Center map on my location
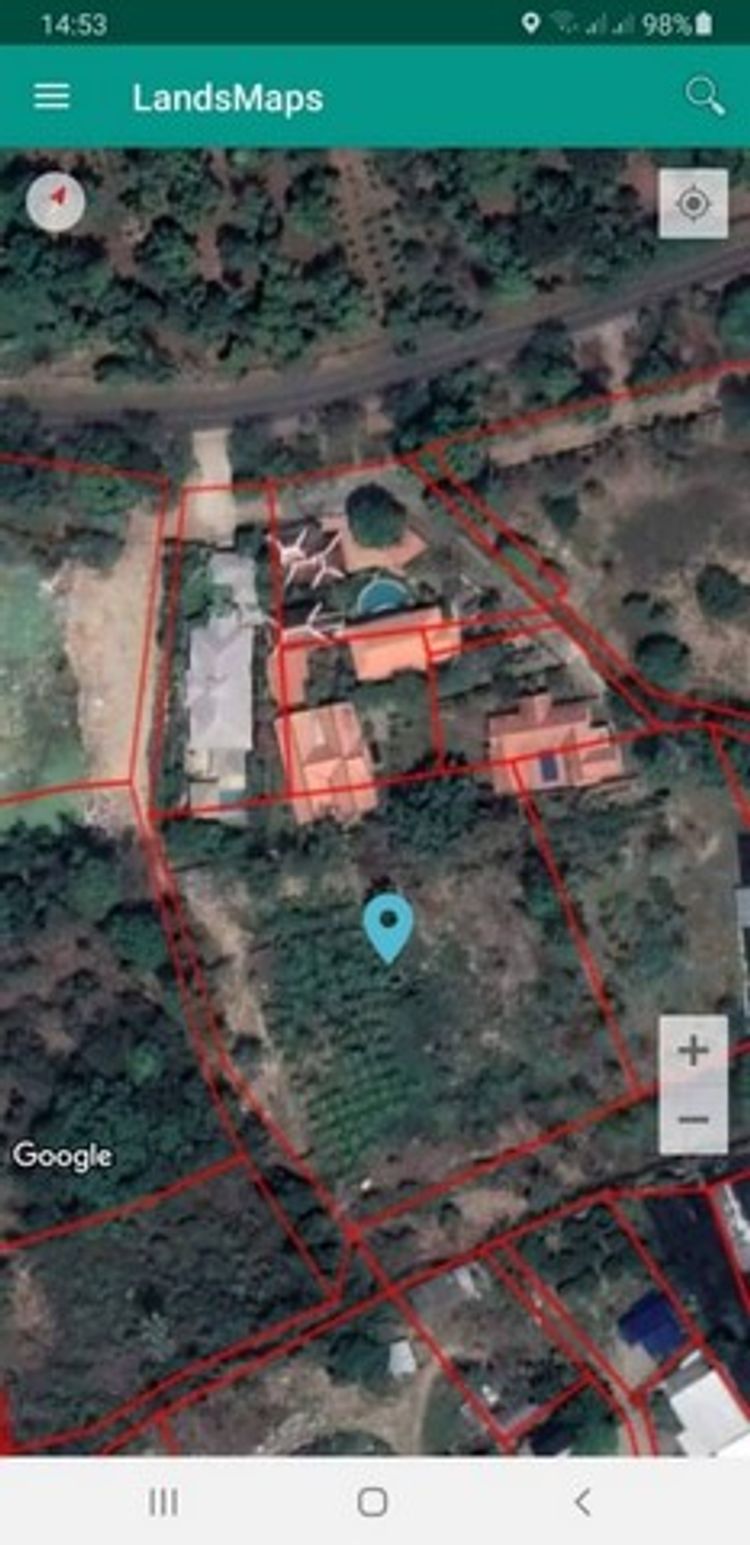Viewport: 750px width, 1545px height. click(693, 204)
